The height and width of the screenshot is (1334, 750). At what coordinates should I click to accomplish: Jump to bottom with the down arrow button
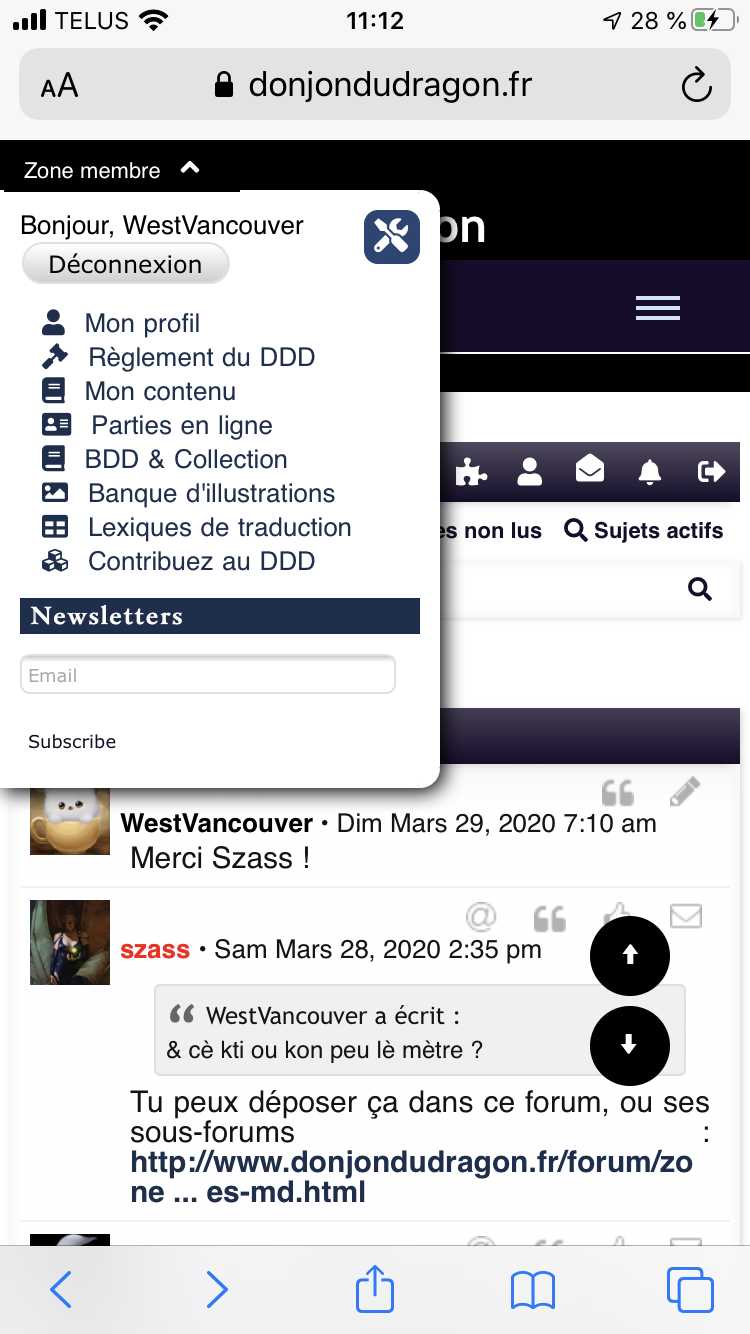(x=630, y=1046)
